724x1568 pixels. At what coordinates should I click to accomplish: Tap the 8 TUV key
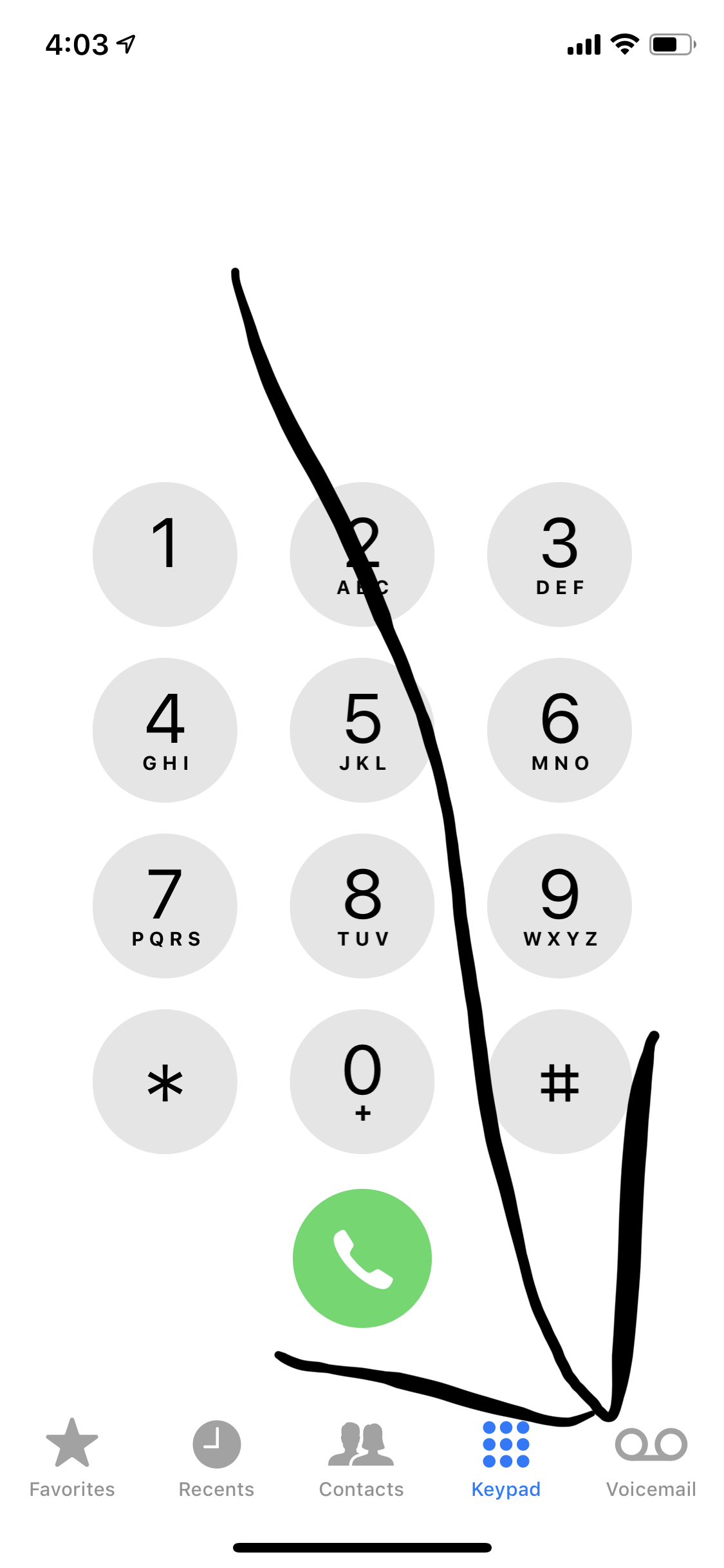point(362,906)
